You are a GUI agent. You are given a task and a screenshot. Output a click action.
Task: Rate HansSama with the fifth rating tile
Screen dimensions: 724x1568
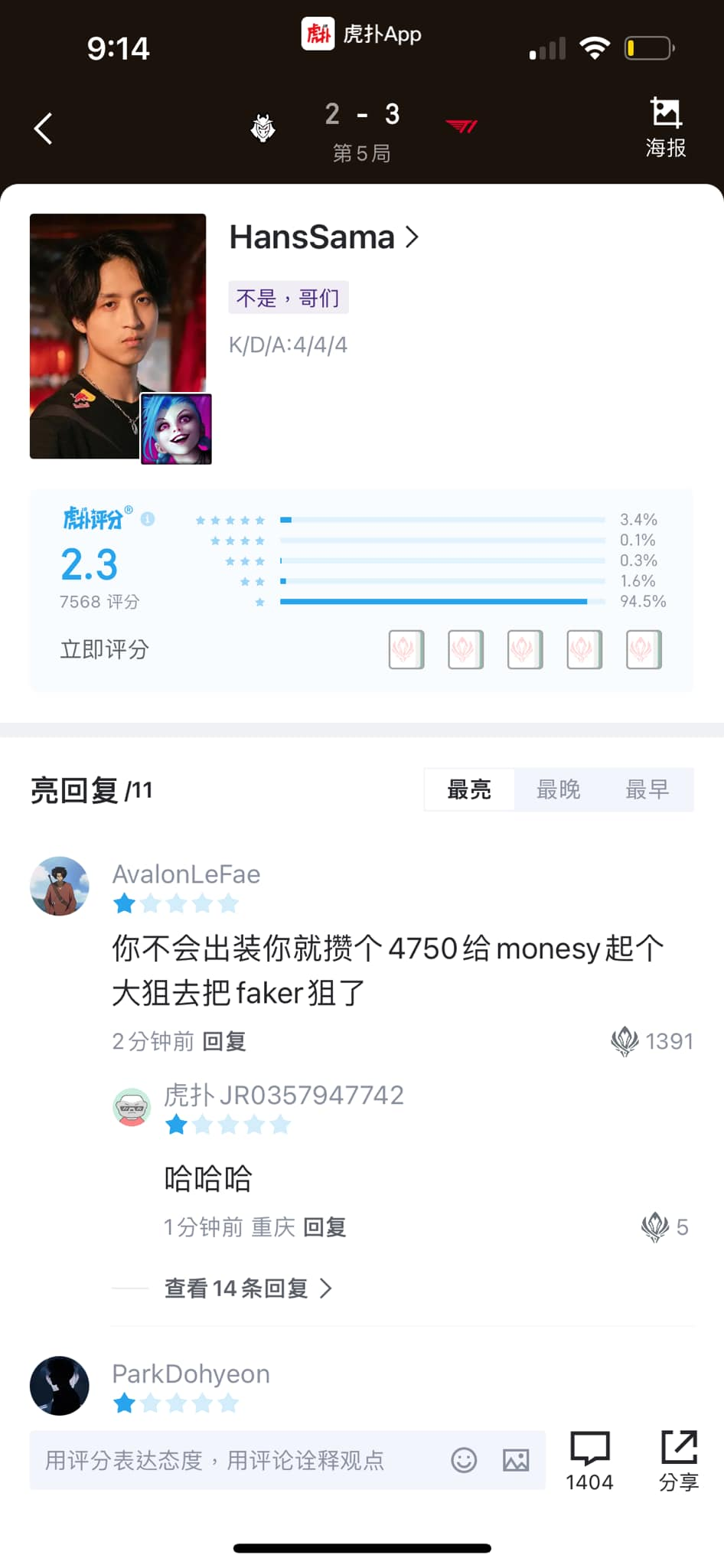pos(644,649)
